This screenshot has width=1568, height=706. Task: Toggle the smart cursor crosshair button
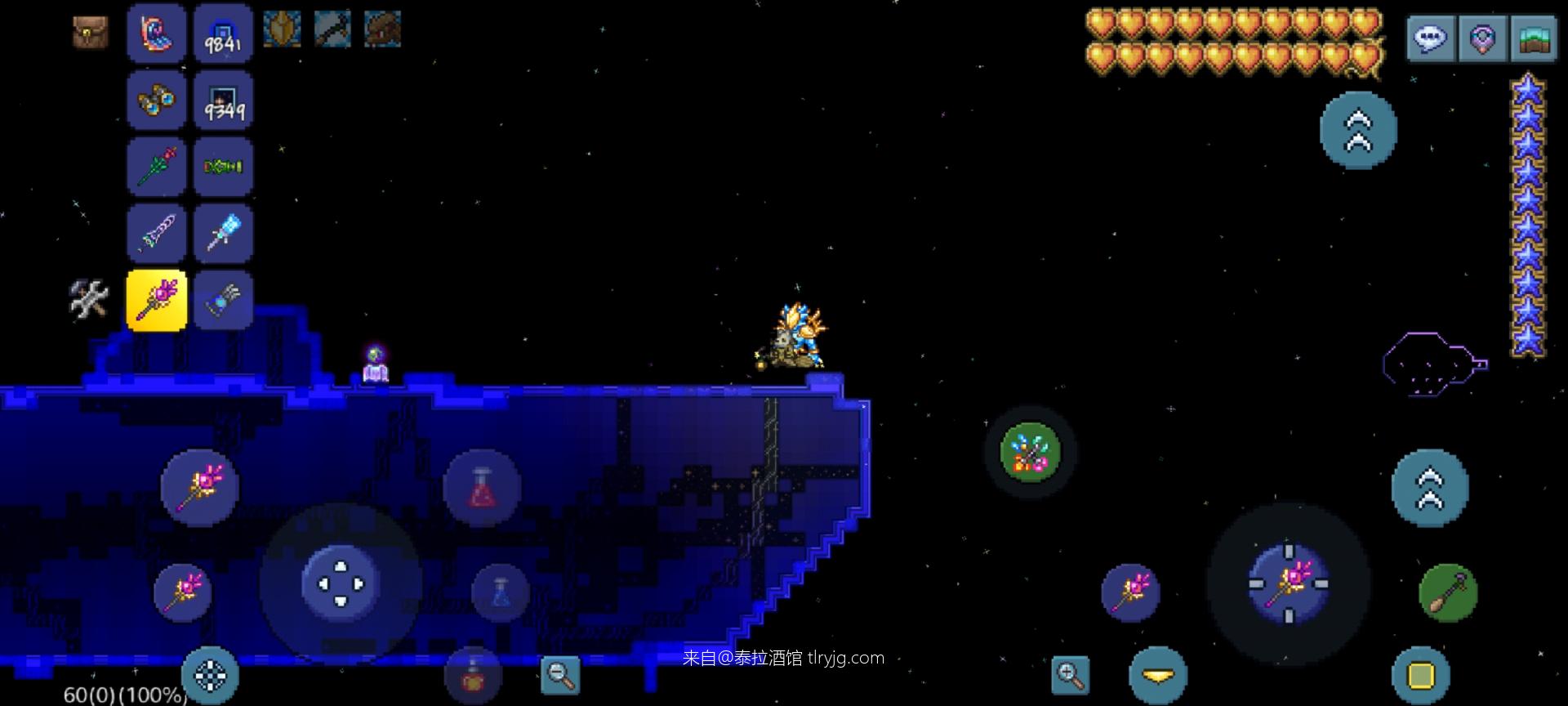coord(211,675)
